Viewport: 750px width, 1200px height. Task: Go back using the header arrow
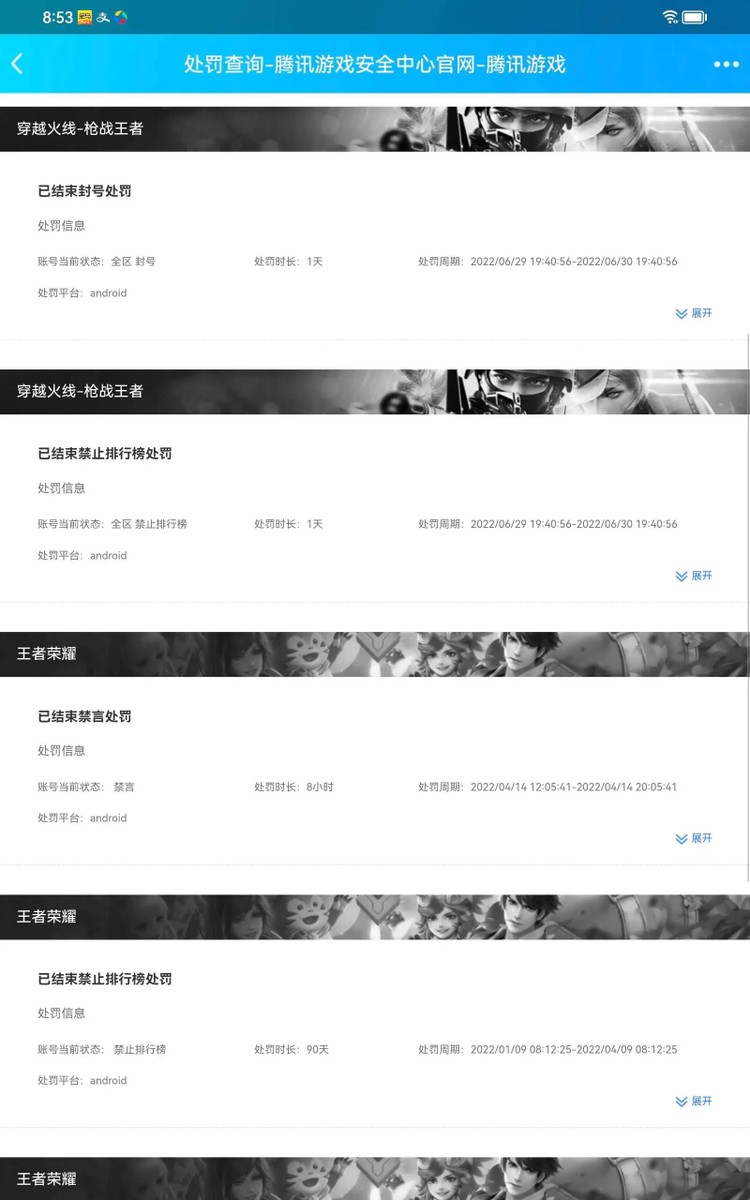click(17, 64)
